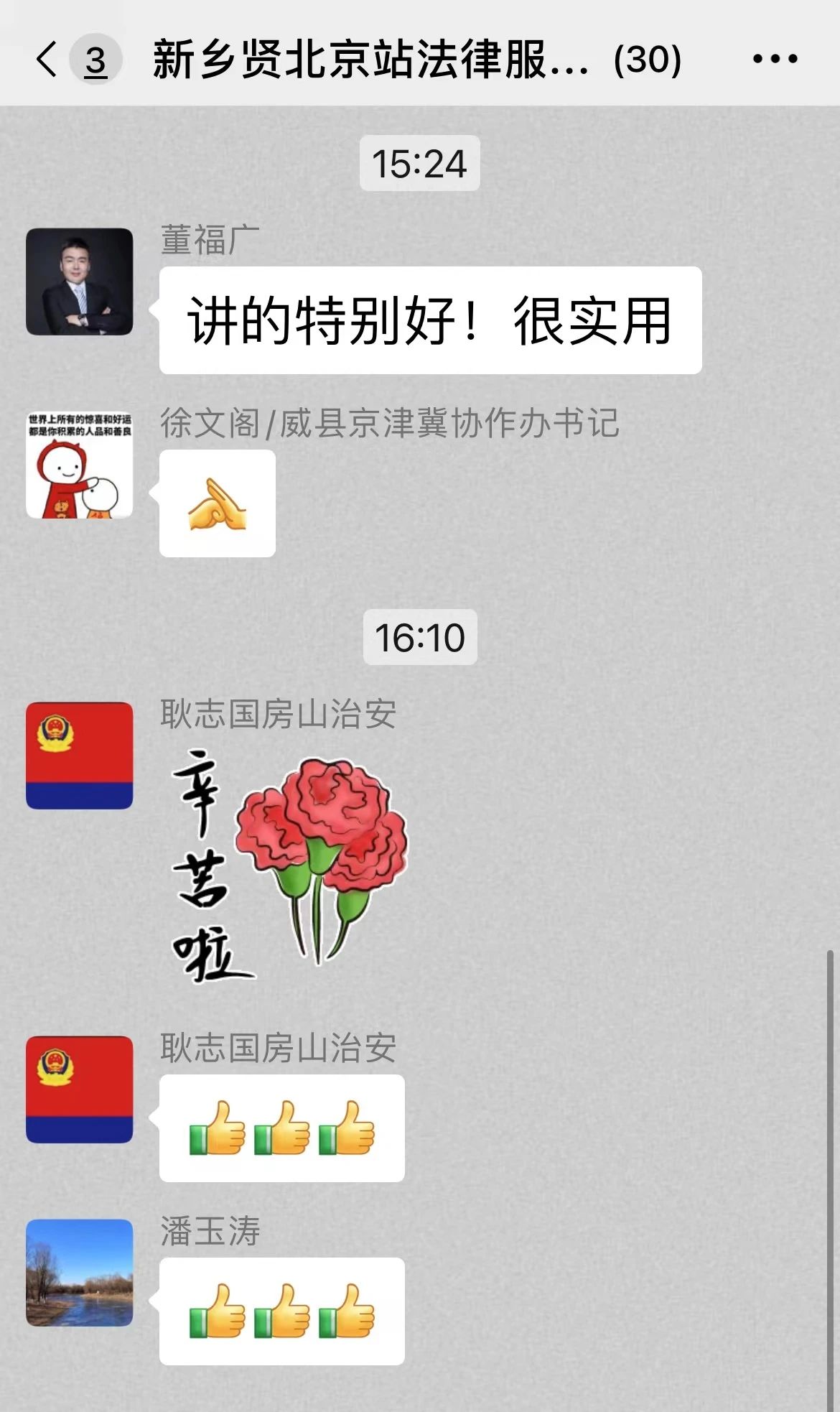
Task: Open 董福广's profile avatar
Action: tap(80, 282)
